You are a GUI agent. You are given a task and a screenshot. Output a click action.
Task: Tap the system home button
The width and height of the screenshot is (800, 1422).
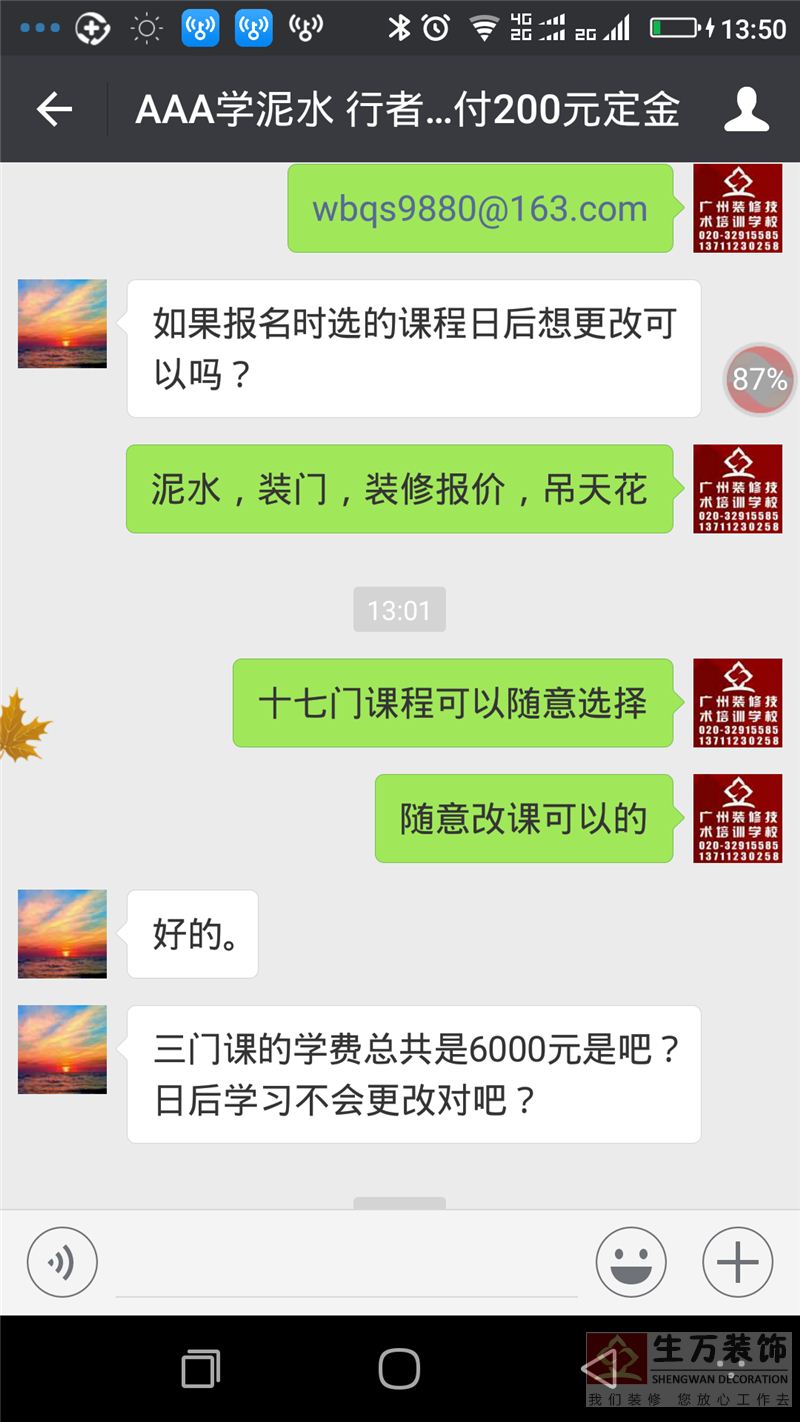click(399, 1368)
